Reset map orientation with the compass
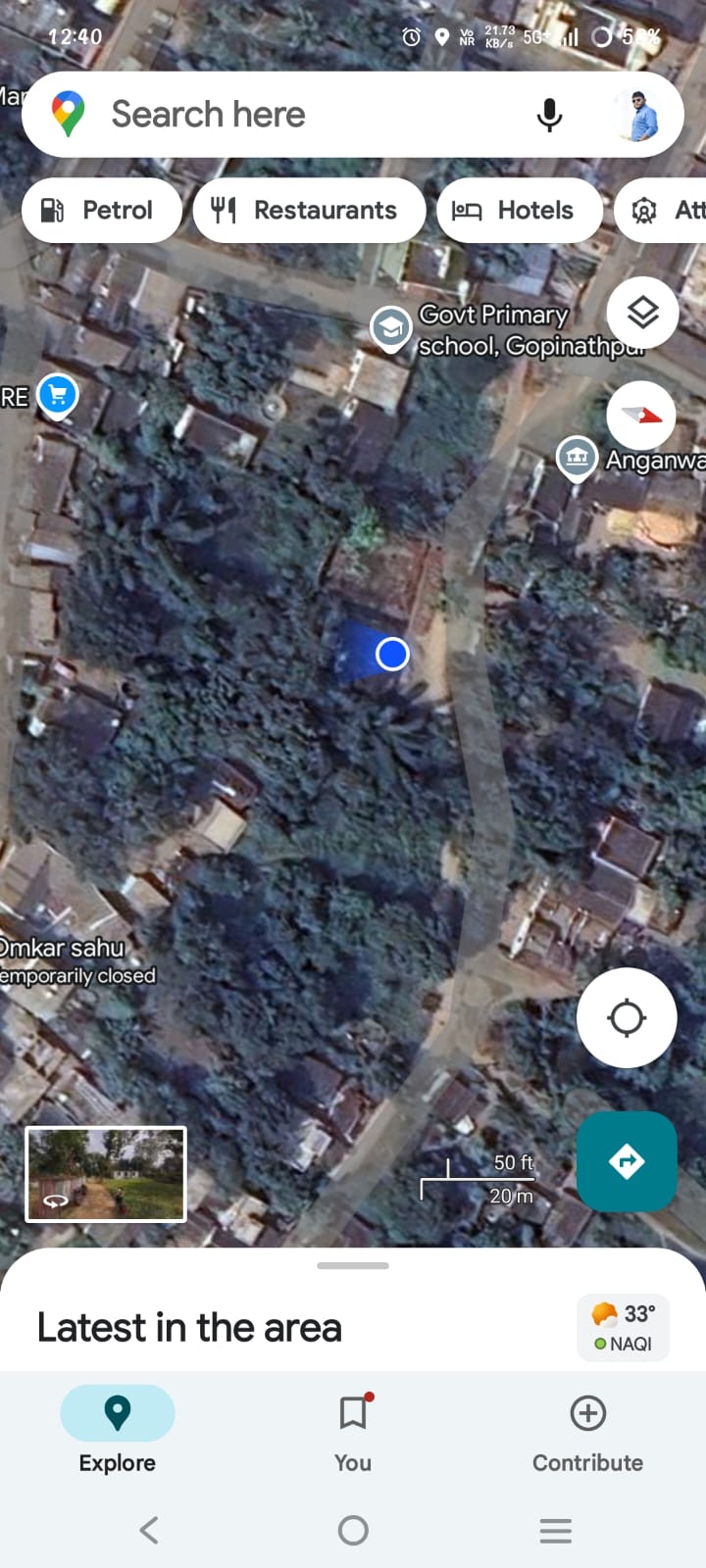The width and height of the screenshot is (706, 1568). (641, 416)
